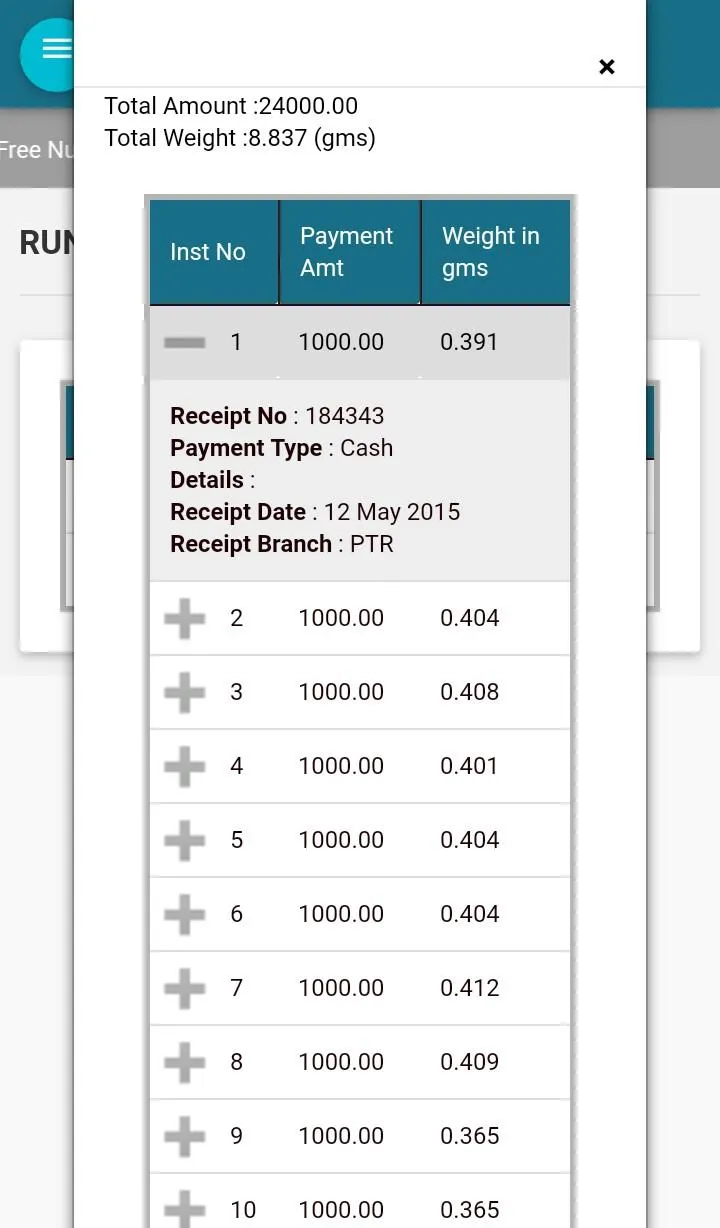Image resolution: width=720 pixels, height=1228 pixels.
Task: Click the plus icon beside installment 6
Action: pyautogui.click(x=184, y=914)
